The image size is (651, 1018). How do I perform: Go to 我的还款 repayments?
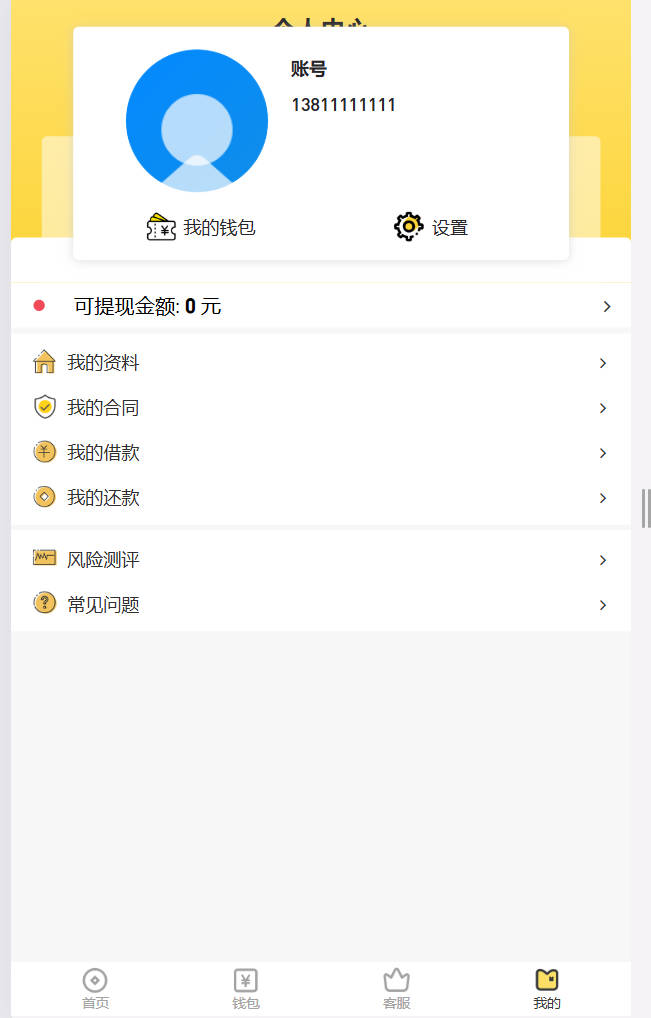[x=320, y=498]
